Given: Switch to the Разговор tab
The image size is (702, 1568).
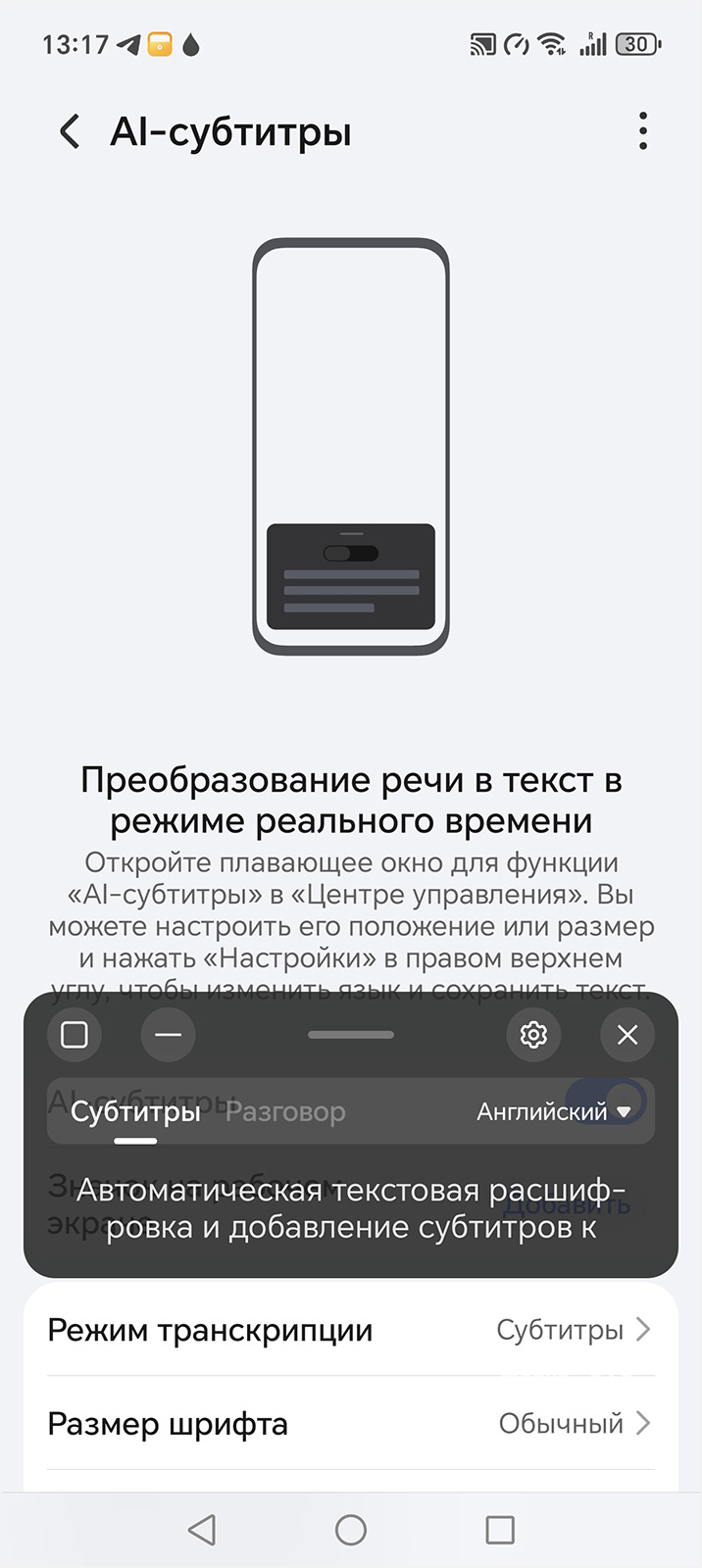Looking at the screenshot, I should (x=285, y=1112).
